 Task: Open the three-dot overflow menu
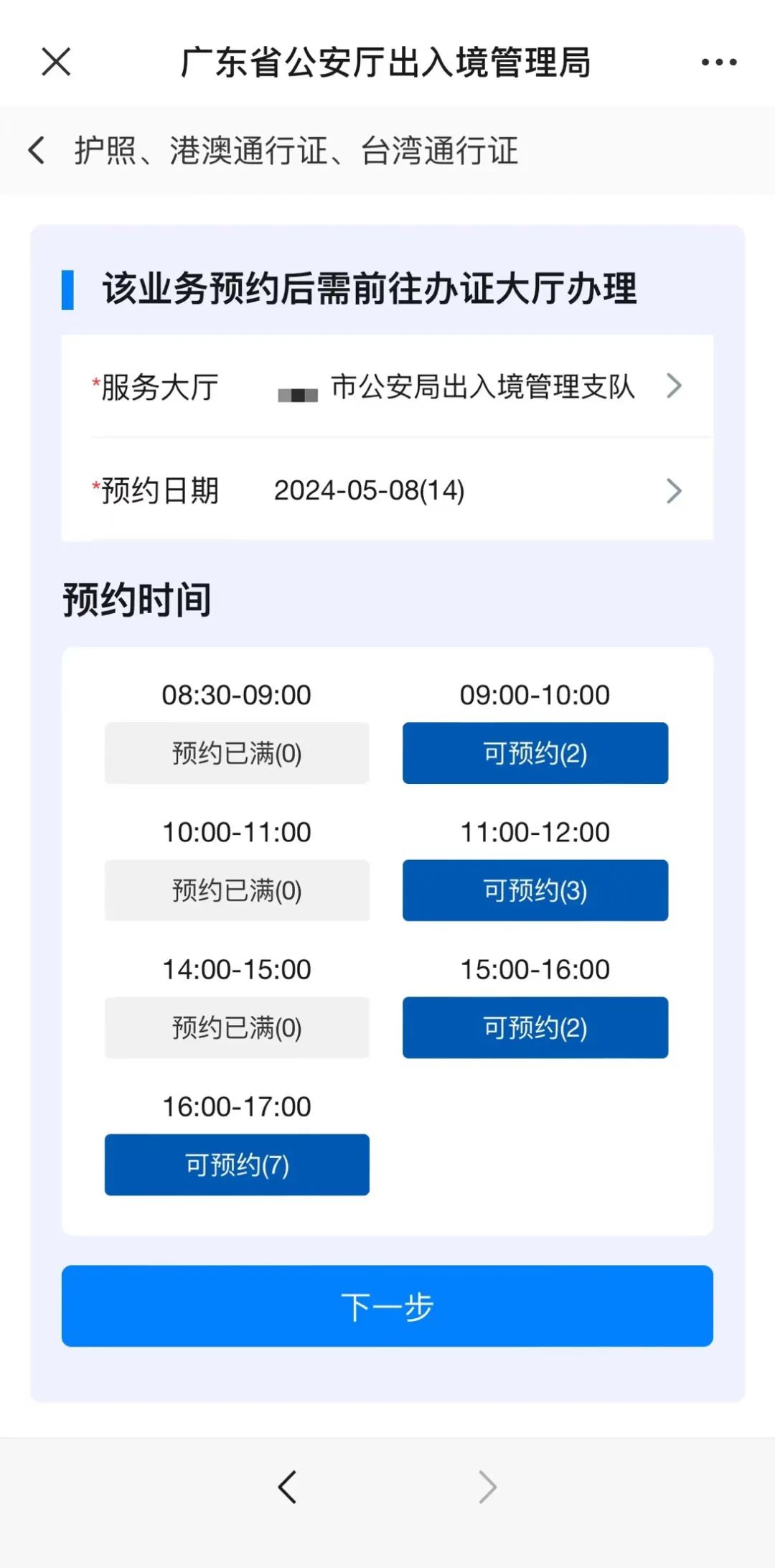point(719,62)
